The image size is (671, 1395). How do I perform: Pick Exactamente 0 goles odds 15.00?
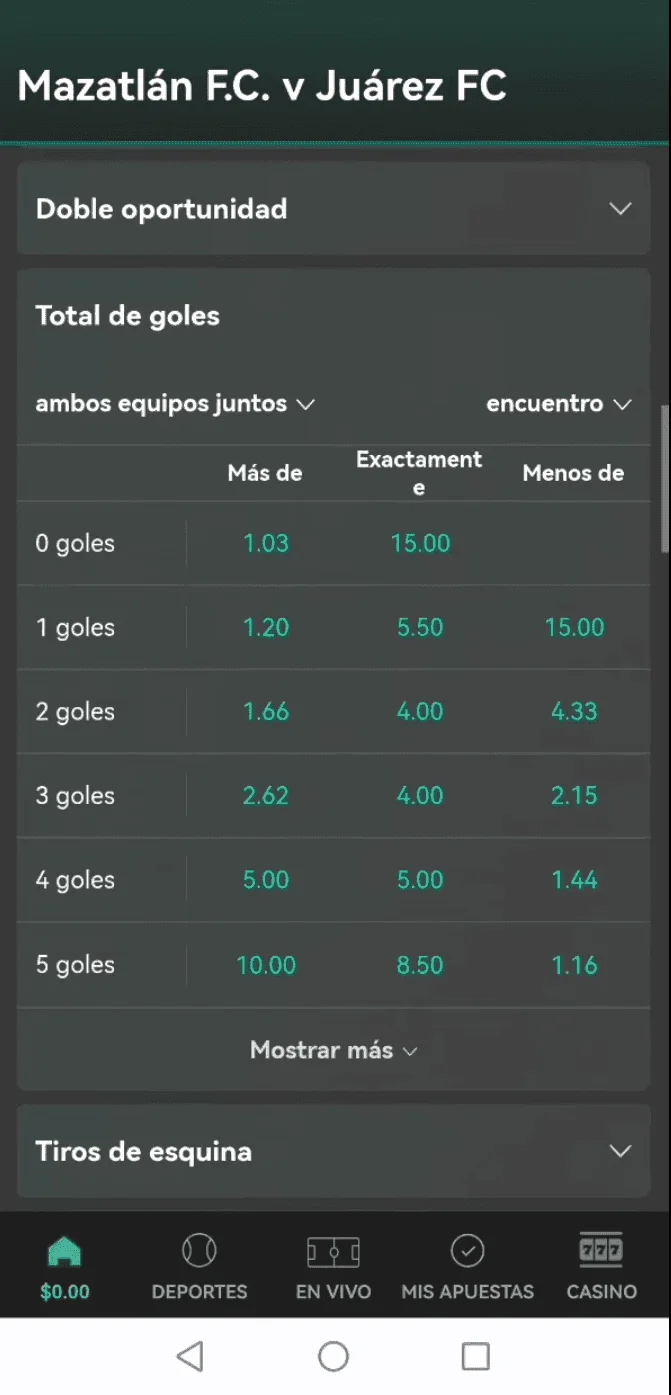tap(420, 544)
